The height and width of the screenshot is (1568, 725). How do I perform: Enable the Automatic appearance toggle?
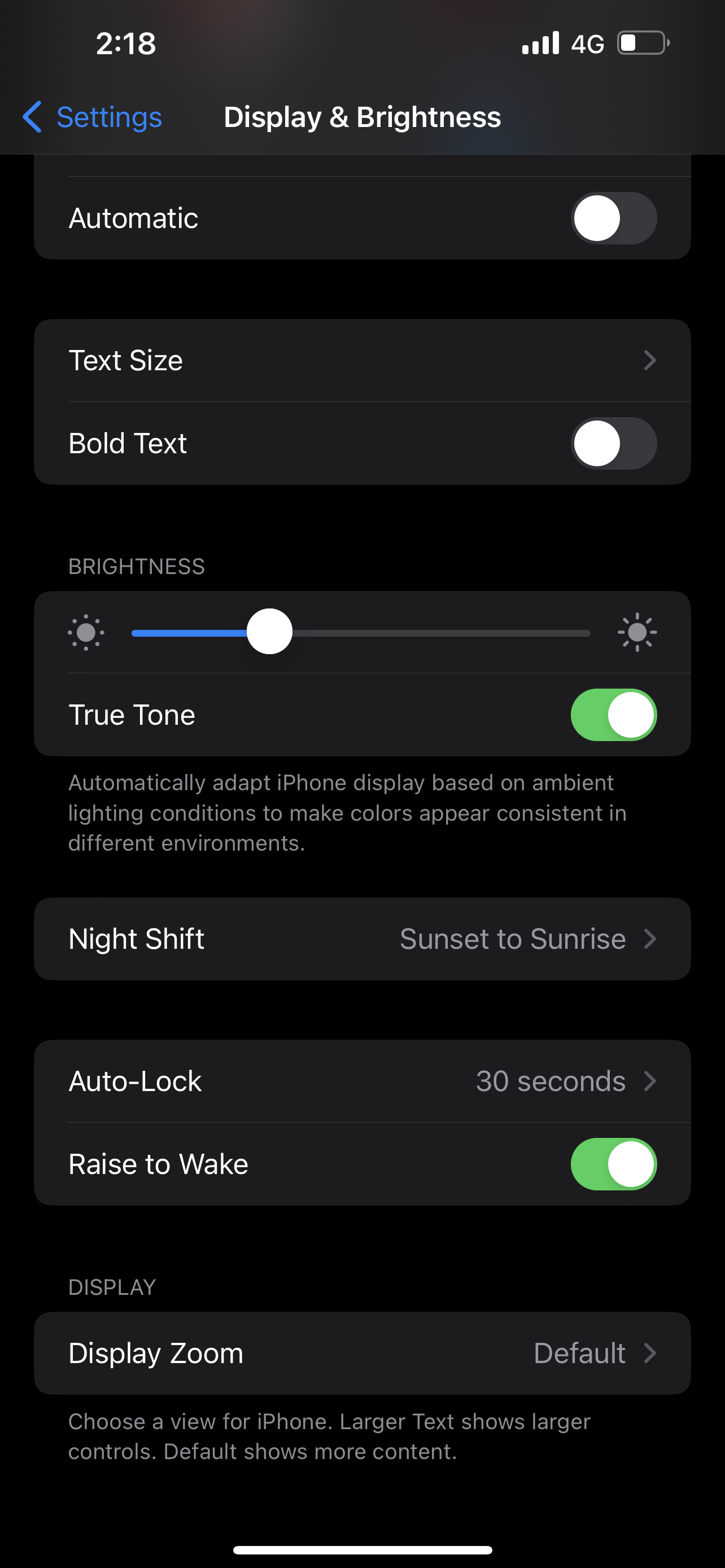pos(613,218)
